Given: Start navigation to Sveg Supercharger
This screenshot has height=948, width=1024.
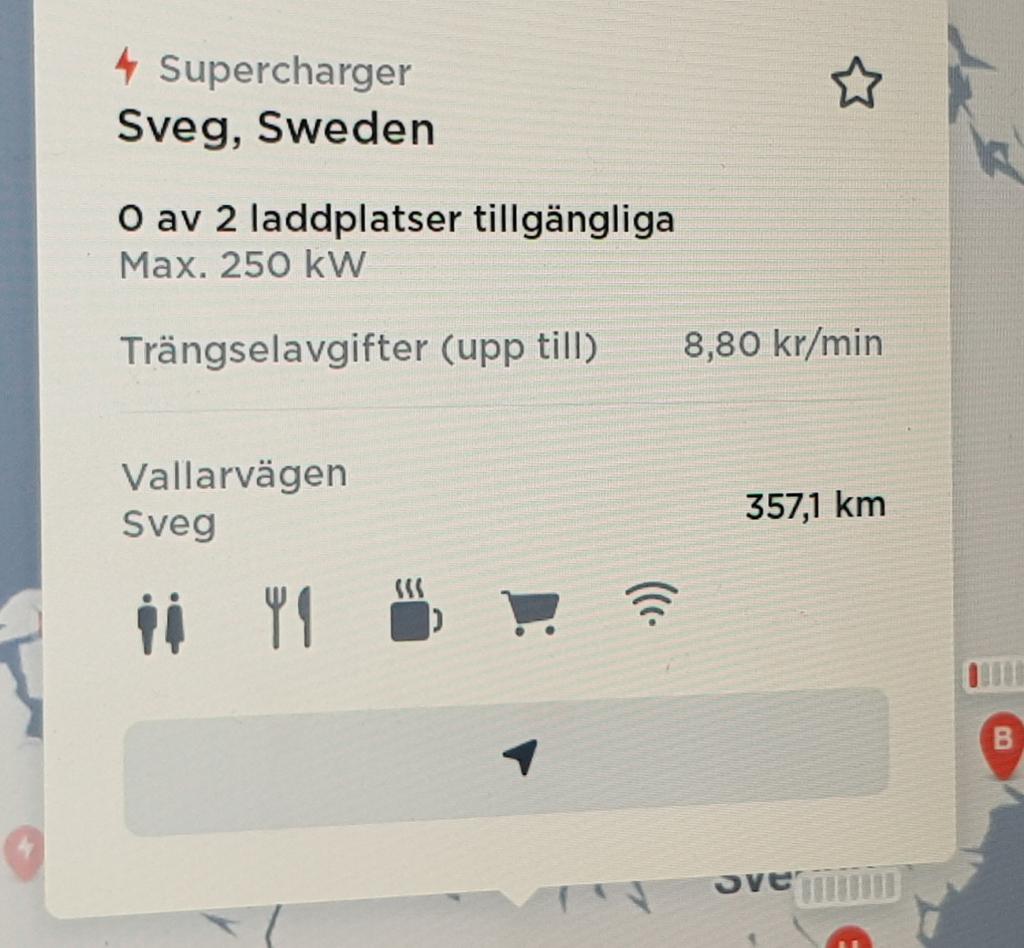Looking at the screenshot, I should pos(506,760).
